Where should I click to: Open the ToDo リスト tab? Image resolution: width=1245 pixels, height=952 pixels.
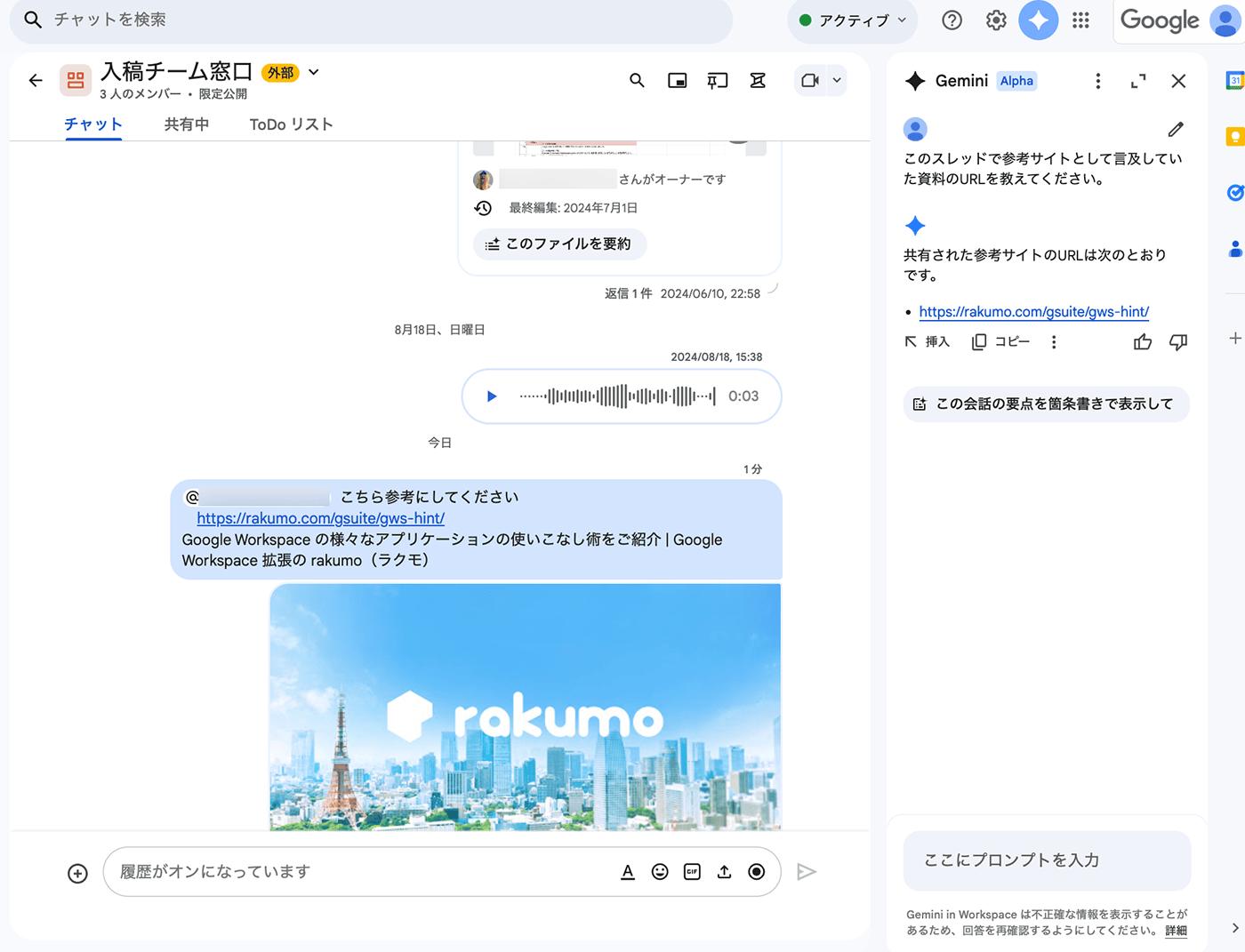[291, 124]
